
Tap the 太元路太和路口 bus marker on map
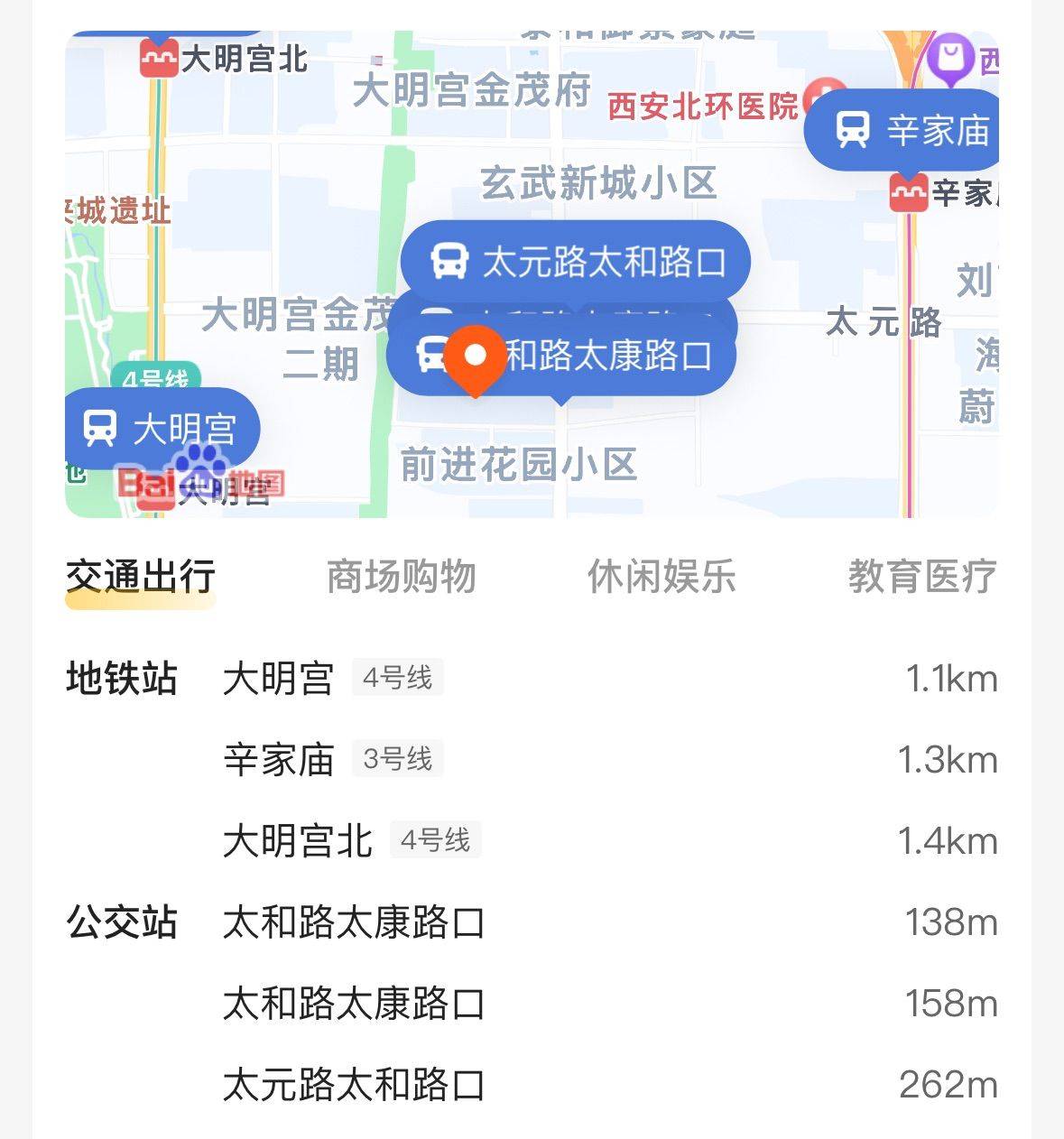pos(576,261)
